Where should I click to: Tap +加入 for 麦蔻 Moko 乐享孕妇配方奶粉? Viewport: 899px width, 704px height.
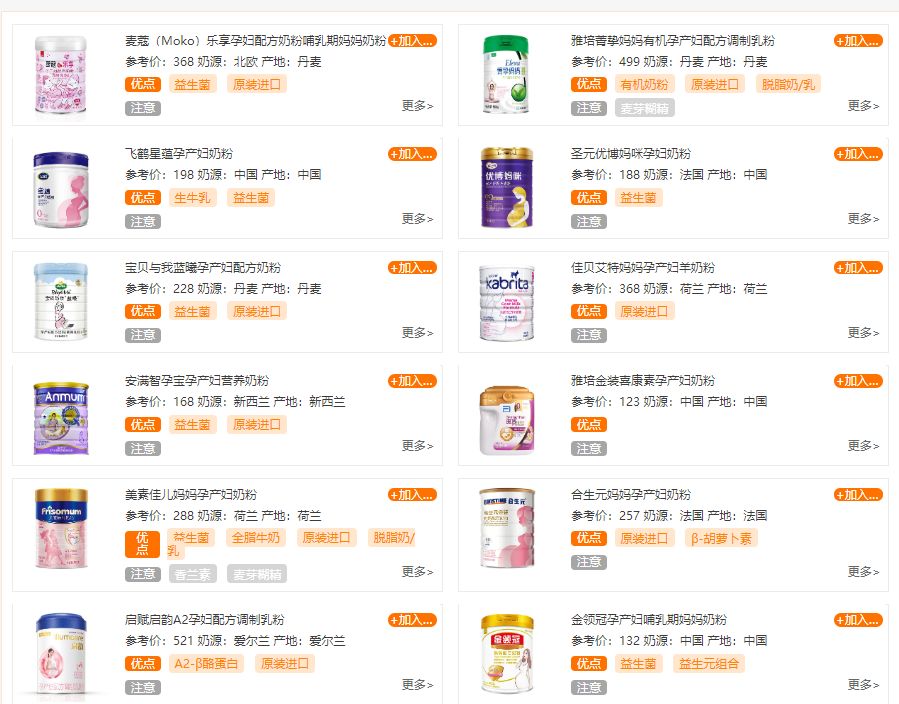tap(412, 41)
